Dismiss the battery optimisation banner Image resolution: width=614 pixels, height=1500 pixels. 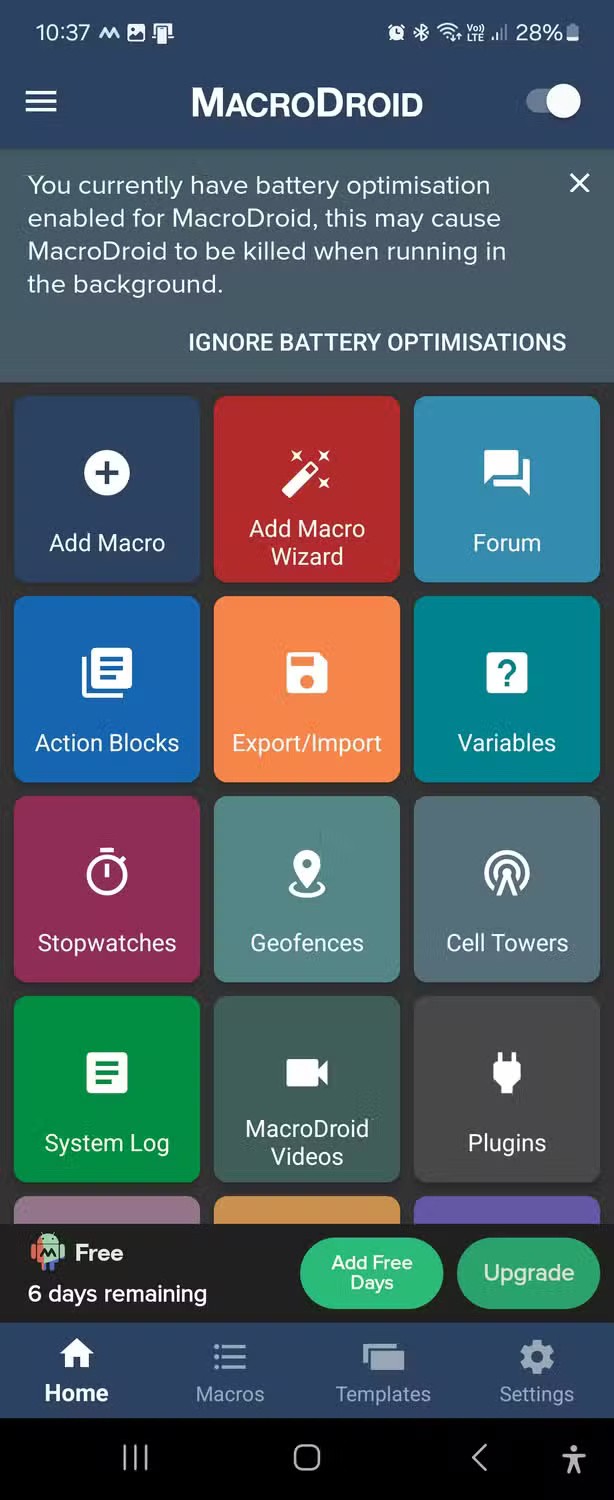point(579,183)
